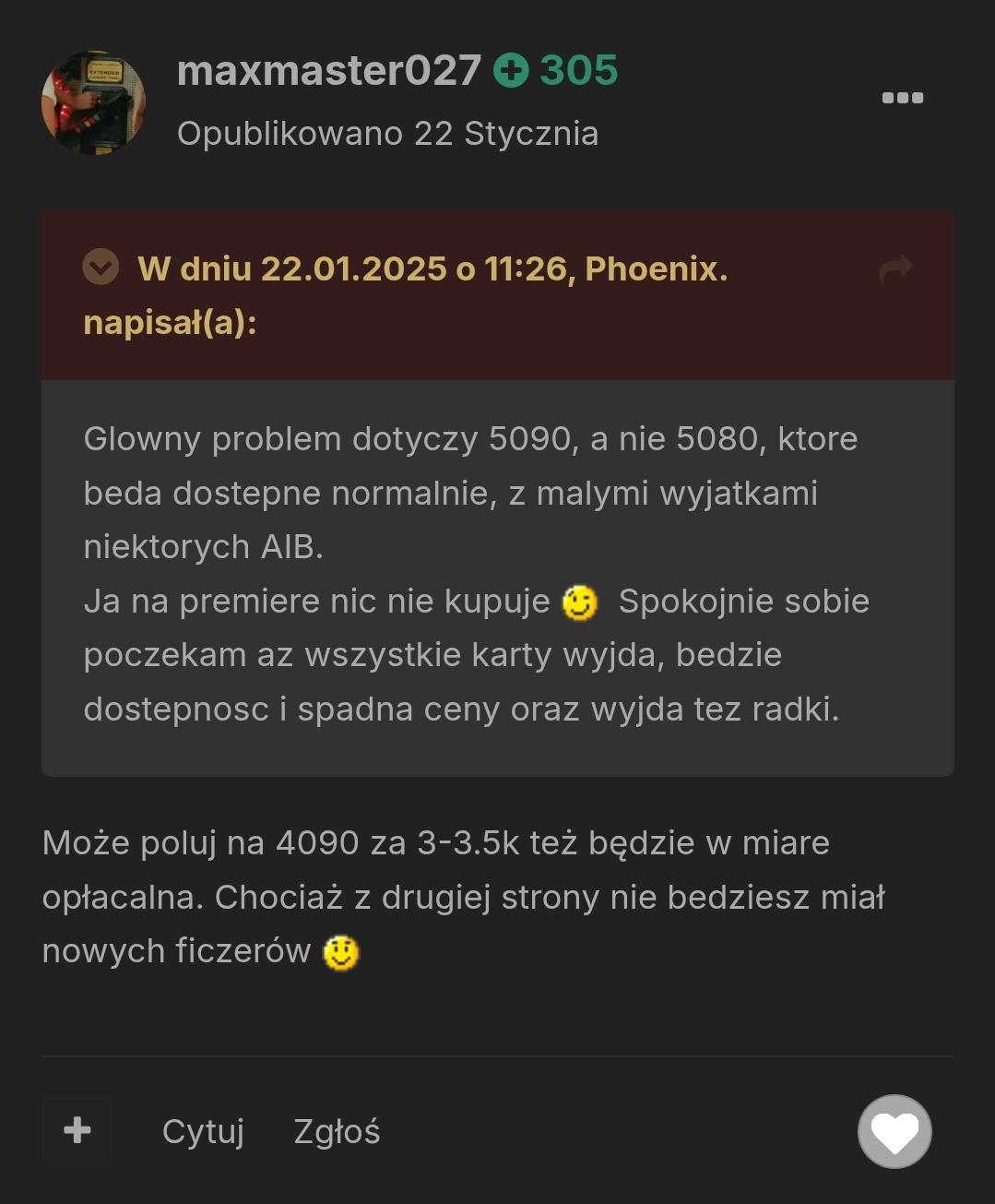Open the post options three-dot menu
The height and width of the screenshot is (1204, 995).
[902, 98]
